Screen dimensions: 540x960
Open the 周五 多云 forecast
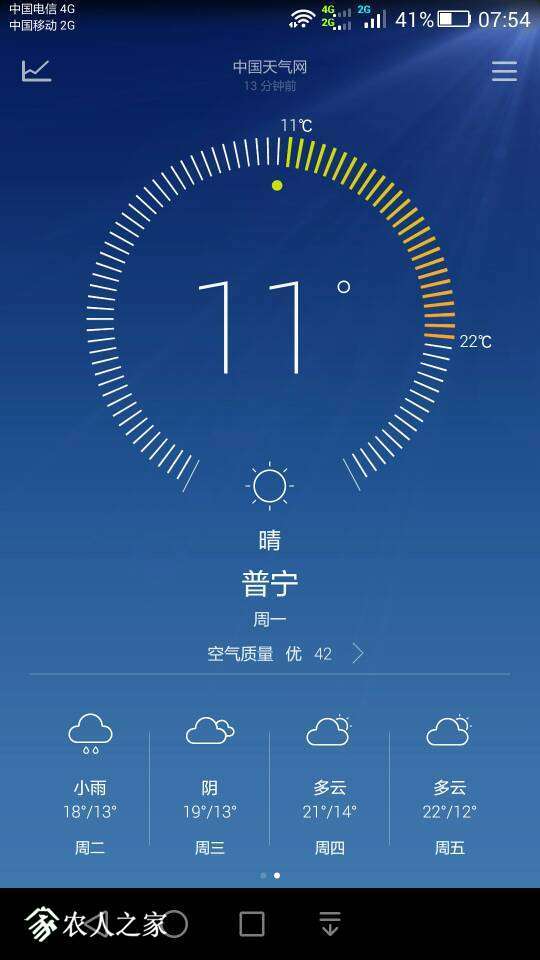tap(449, 784)
